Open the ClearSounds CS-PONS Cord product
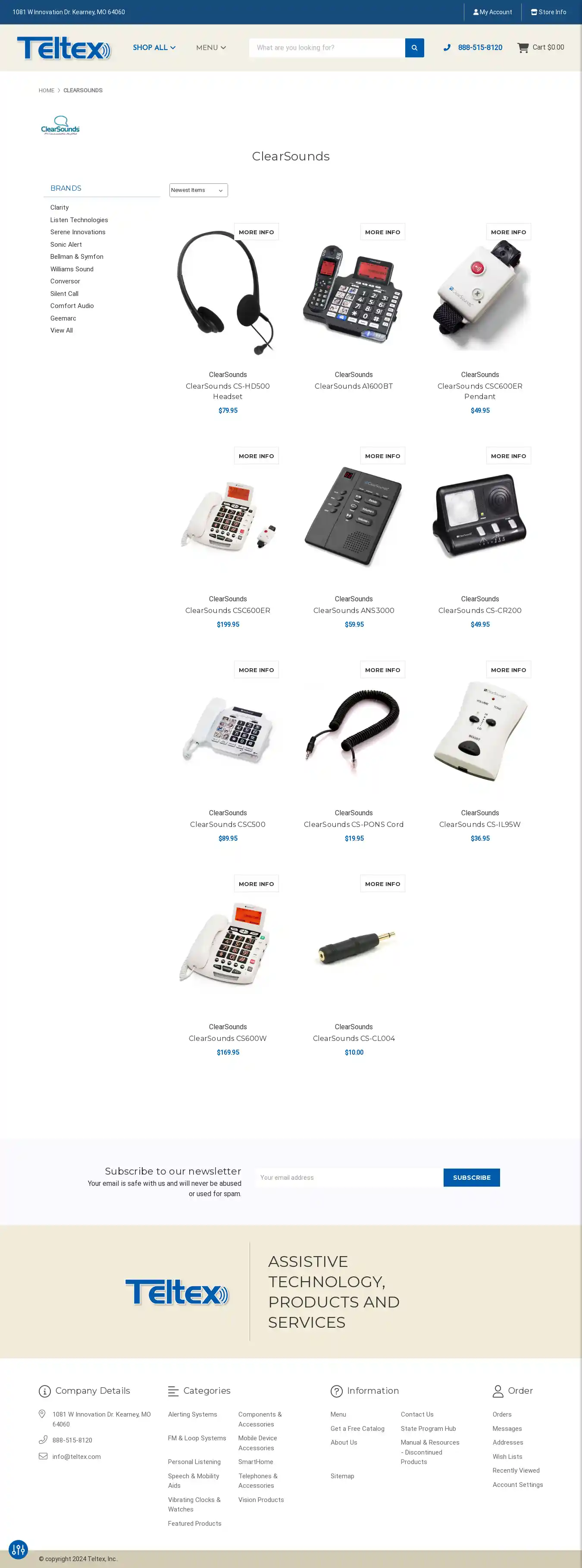Screen dimensions: 582x1568 point(354,824)
